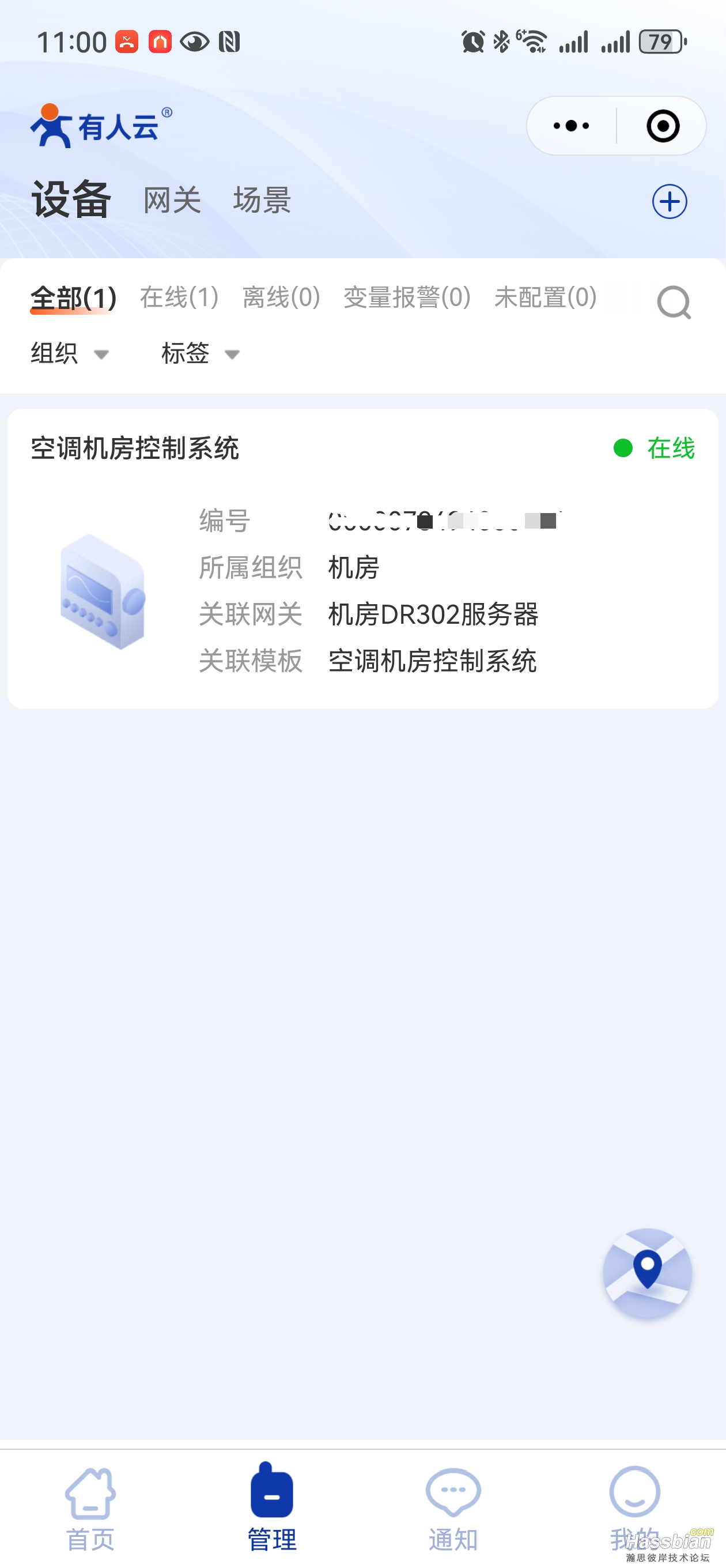This screenshot has height=1568, width=726.
Task: Switch to the 场景 tab
Action: tap(262, 200)
